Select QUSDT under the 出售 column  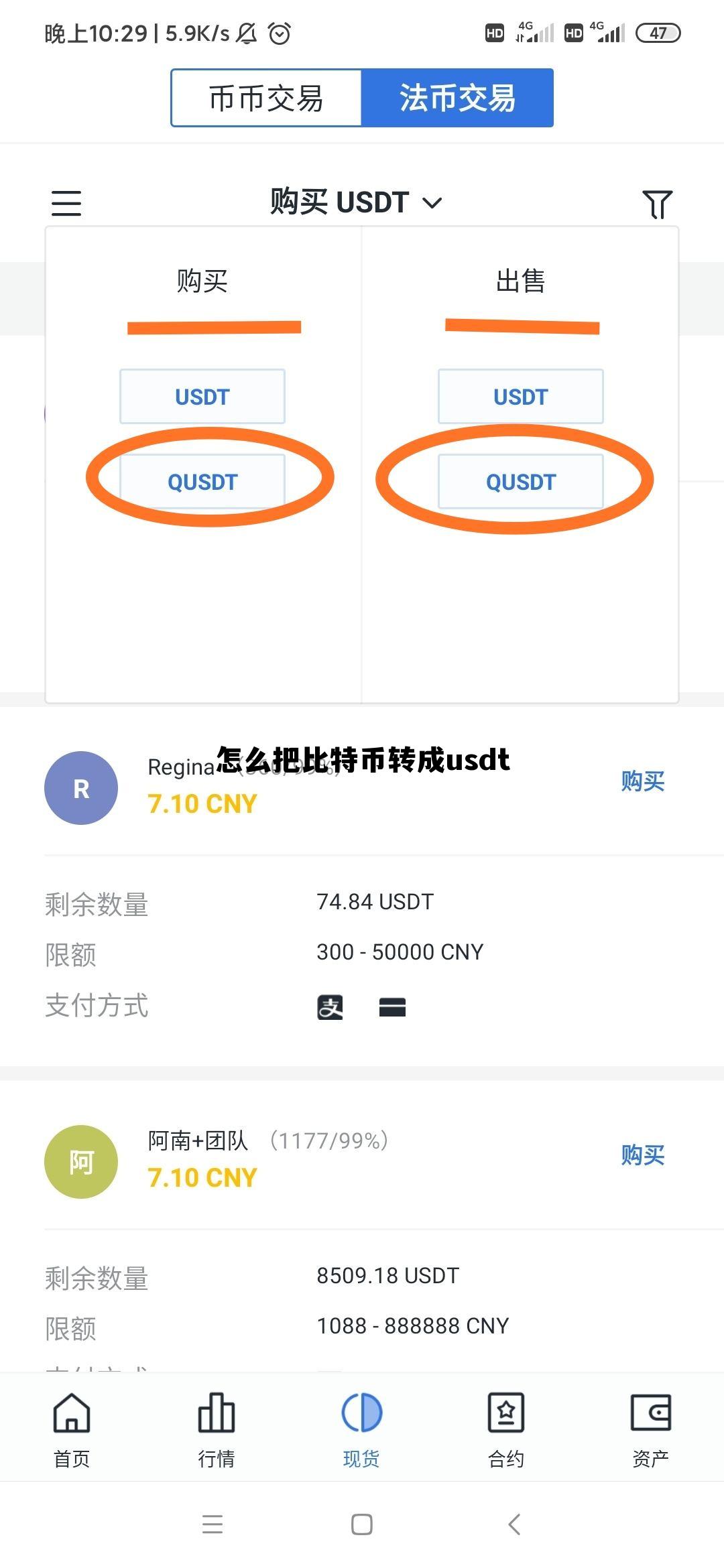520,482
